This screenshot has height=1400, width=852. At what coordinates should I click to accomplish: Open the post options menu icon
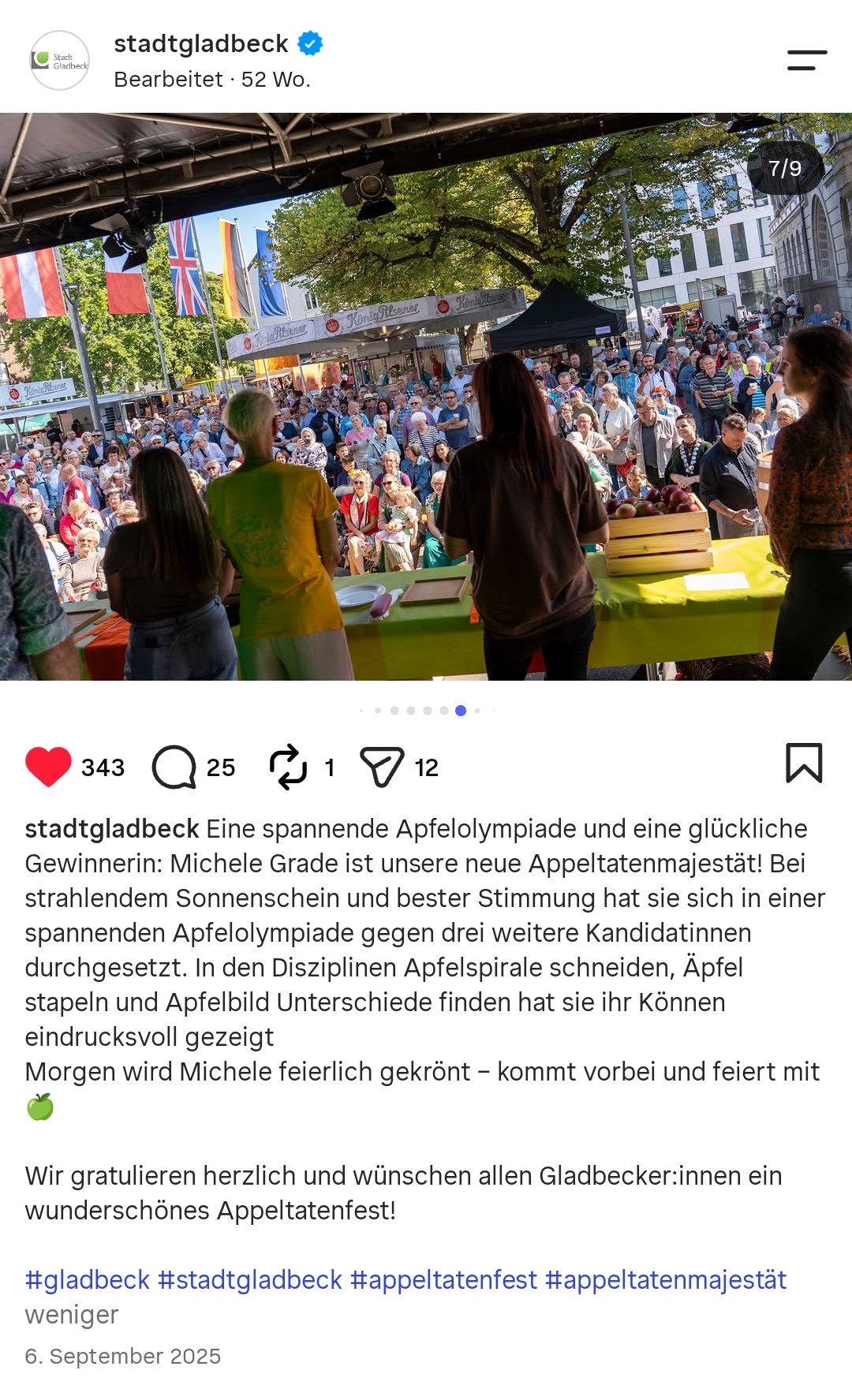coord(806,60)
